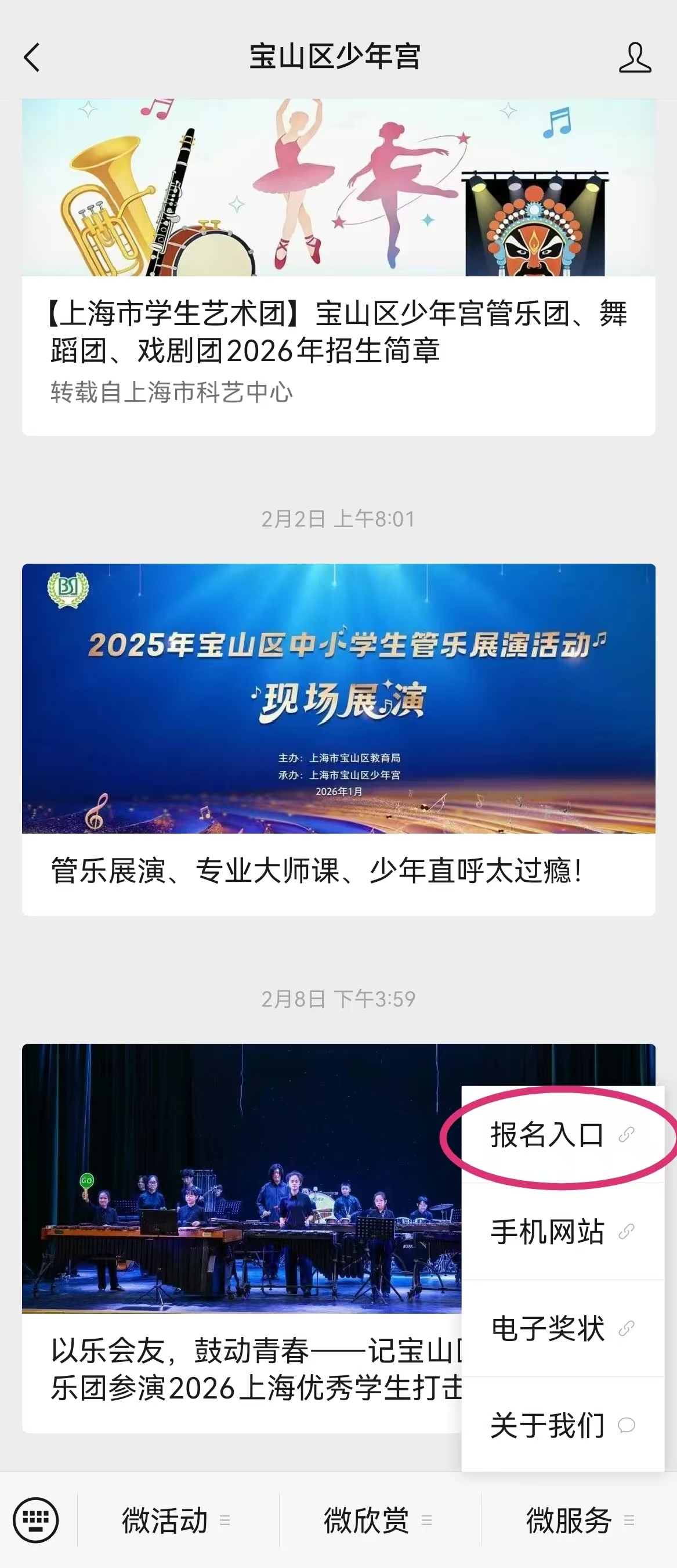Open the account profile icon
This screenshot has height=1568, width=677.
point(635,58)
